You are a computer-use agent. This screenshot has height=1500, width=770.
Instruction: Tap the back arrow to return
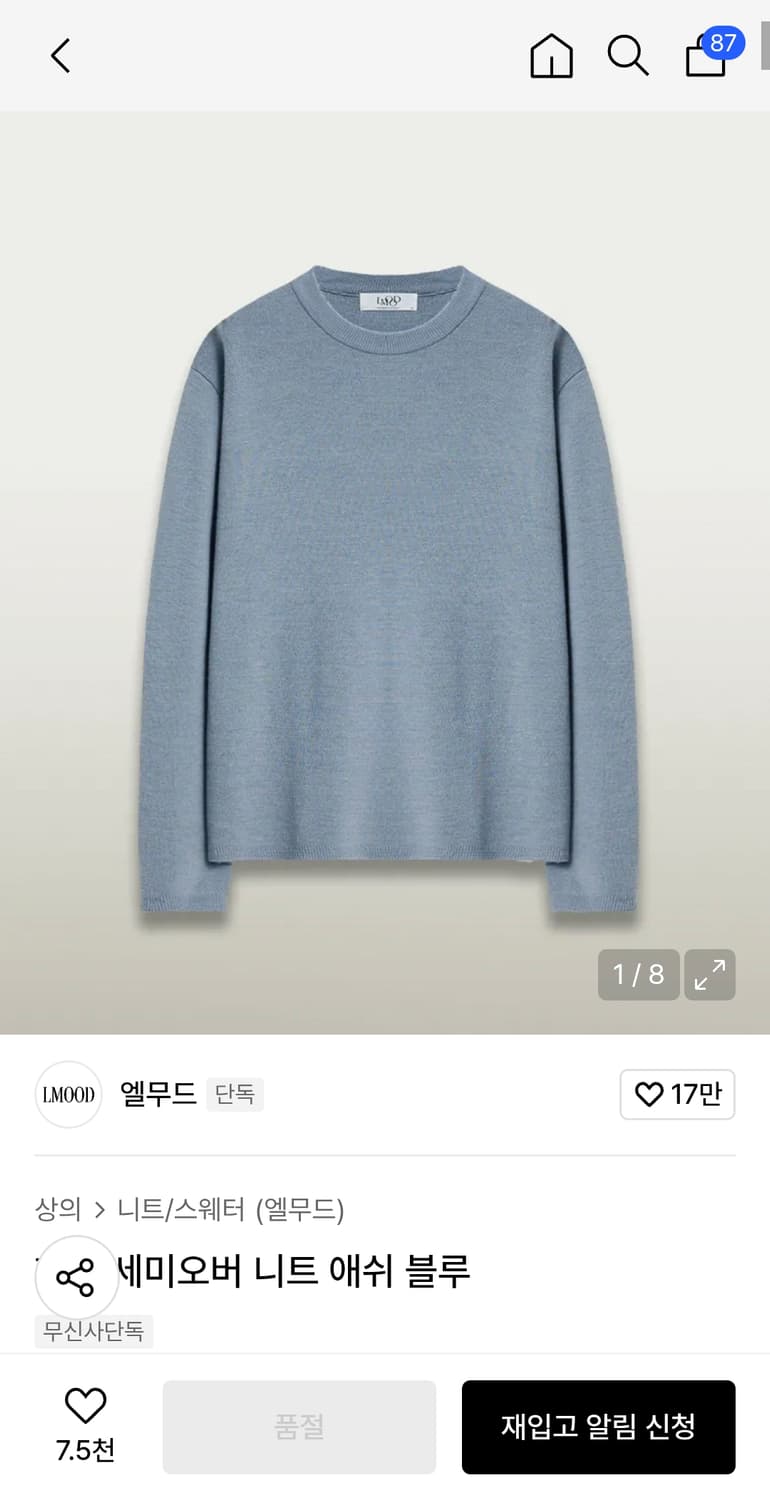pyautogui.click(x=60, y=56)
